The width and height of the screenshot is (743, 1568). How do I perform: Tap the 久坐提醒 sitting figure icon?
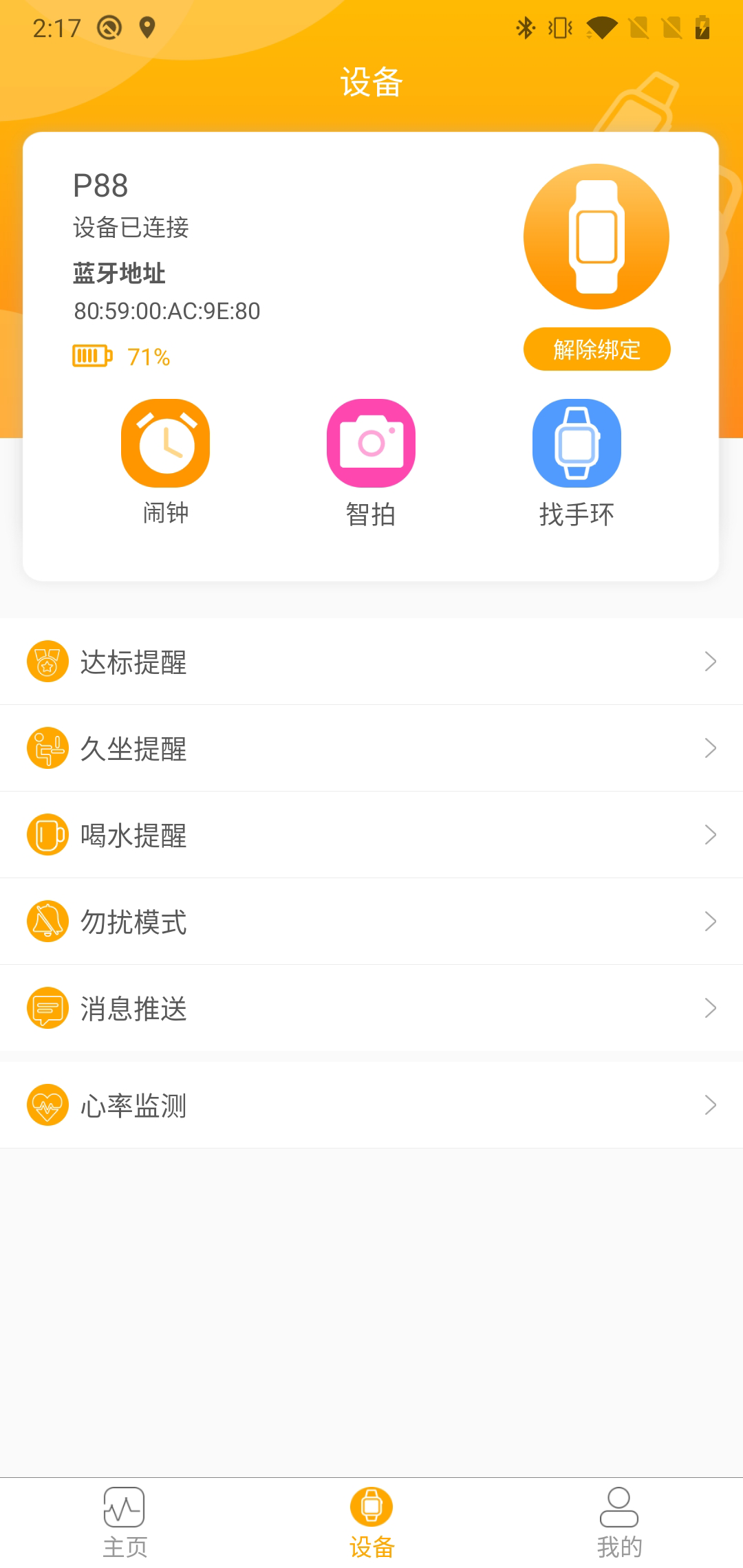pos(45,748)
